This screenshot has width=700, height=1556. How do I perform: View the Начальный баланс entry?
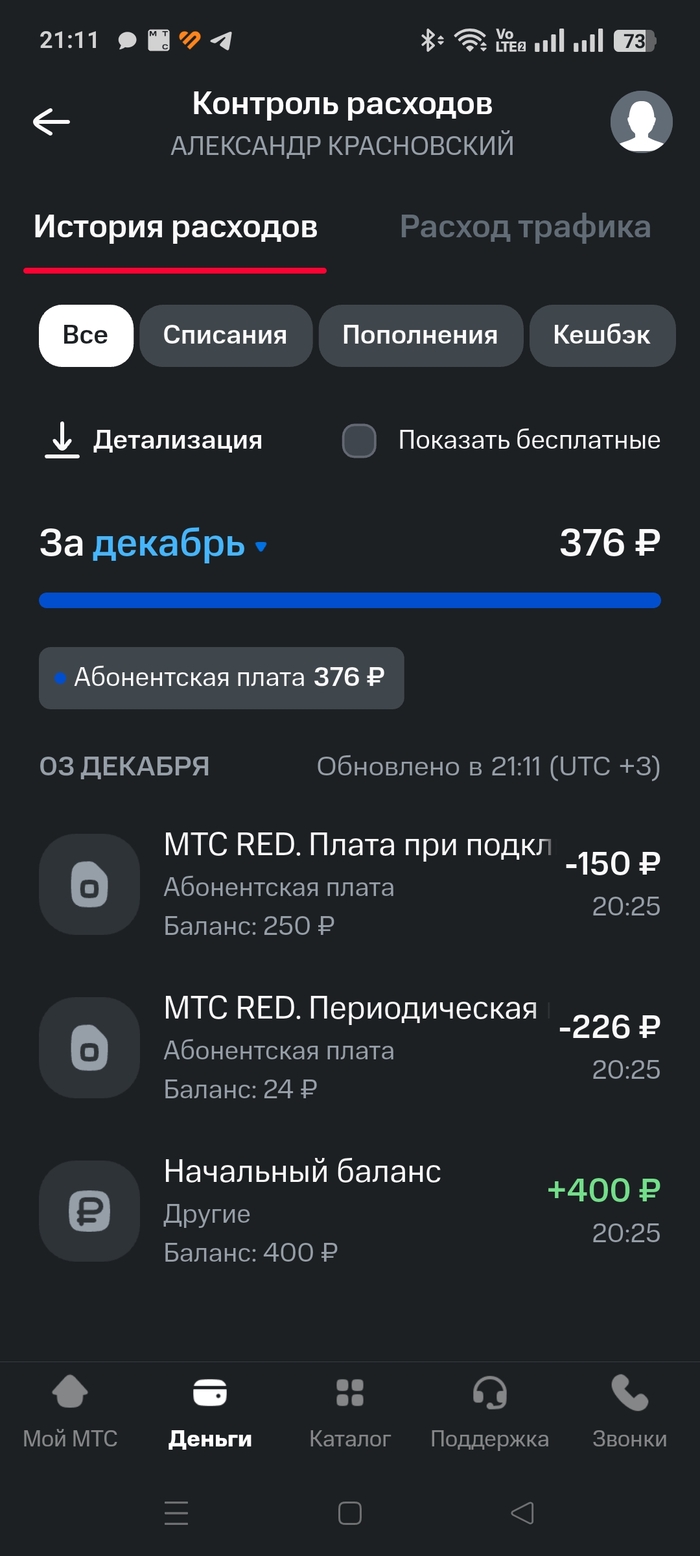pos(350,1211)
